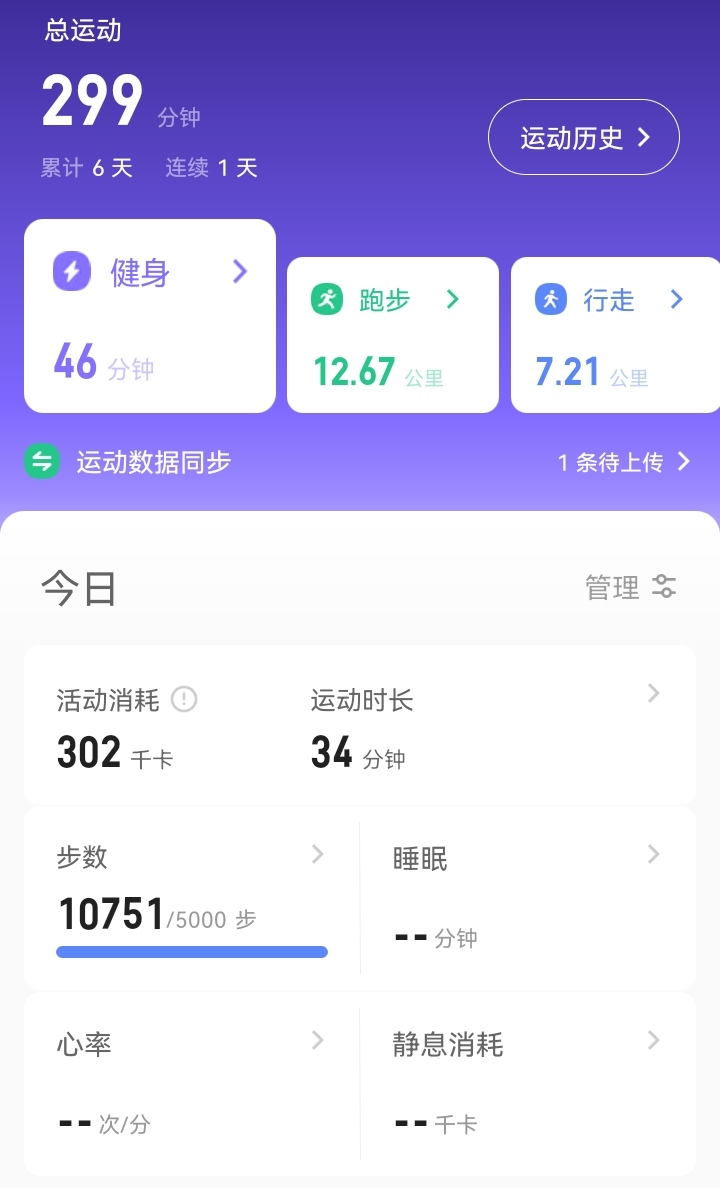View 步数 step count details
The height and width of the screenshot is (1188, 720).
click(192, 900)
